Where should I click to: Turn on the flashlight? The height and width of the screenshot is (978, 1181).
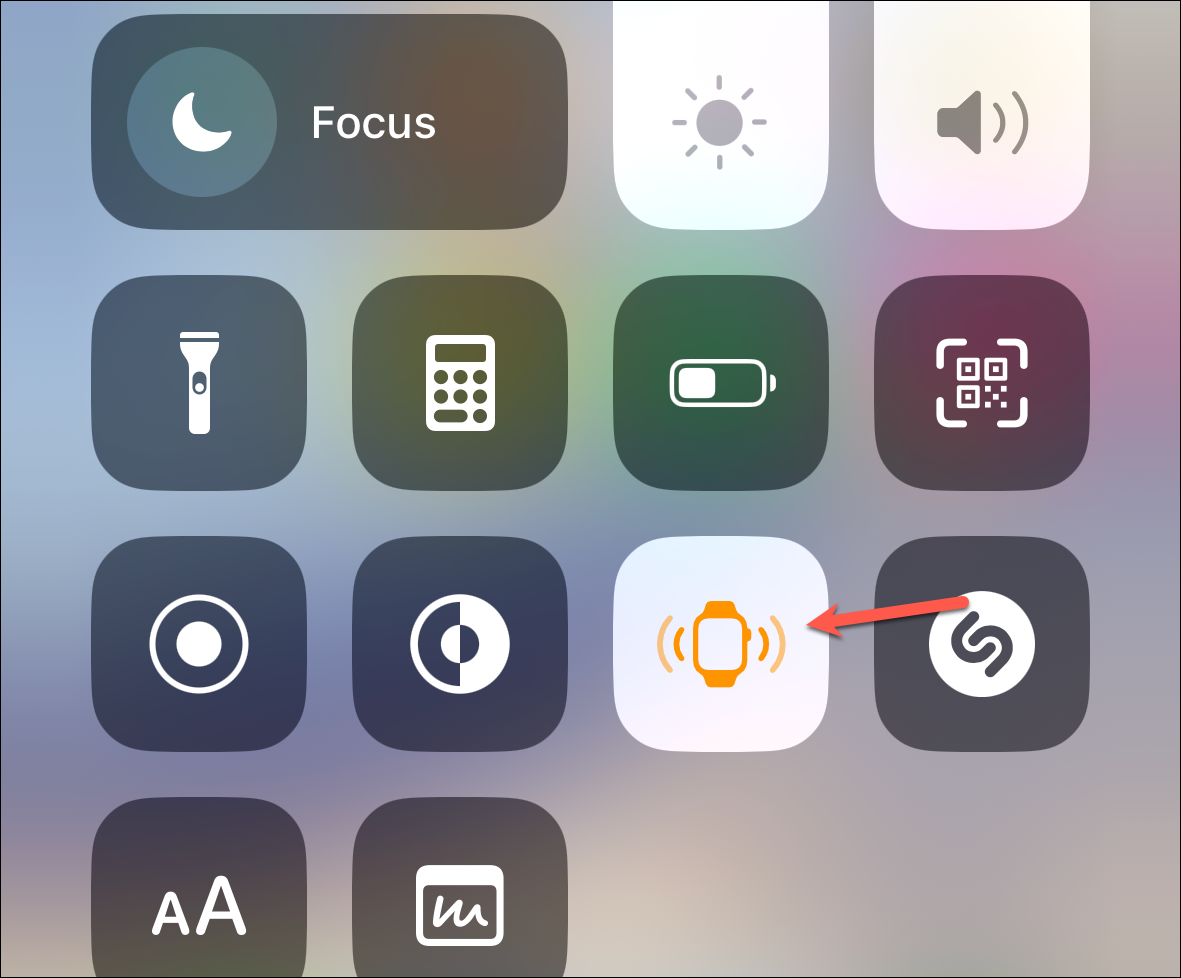[199, 383]
